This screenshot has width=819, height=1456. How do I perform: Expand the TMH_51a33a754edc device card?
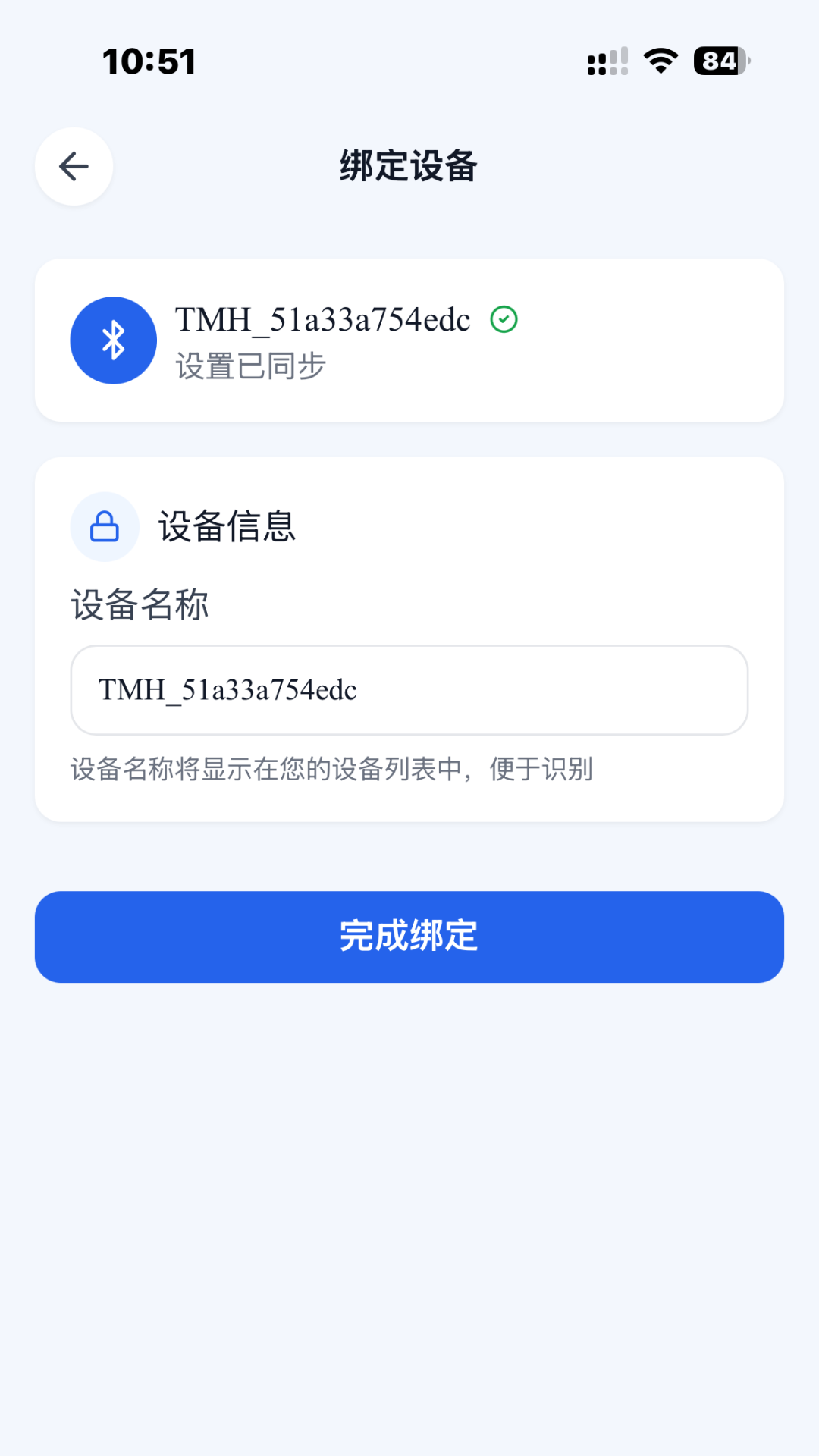[x=409, y=340]
